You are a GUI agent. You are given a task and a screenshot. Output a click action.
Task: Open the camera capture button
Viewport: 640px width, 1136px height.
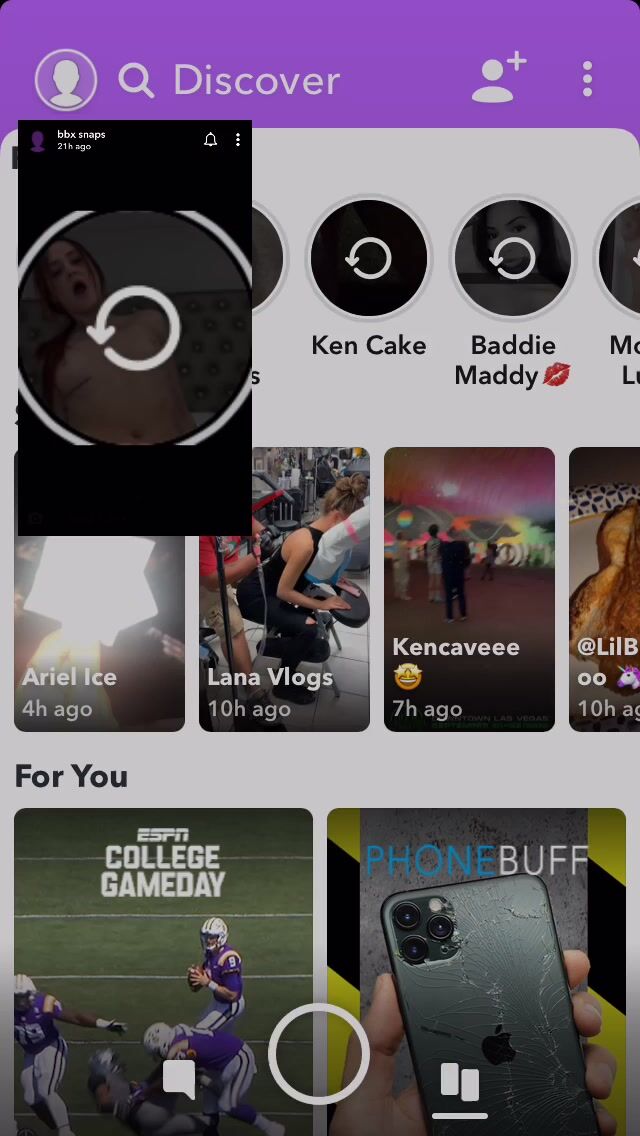(319, 1053)
